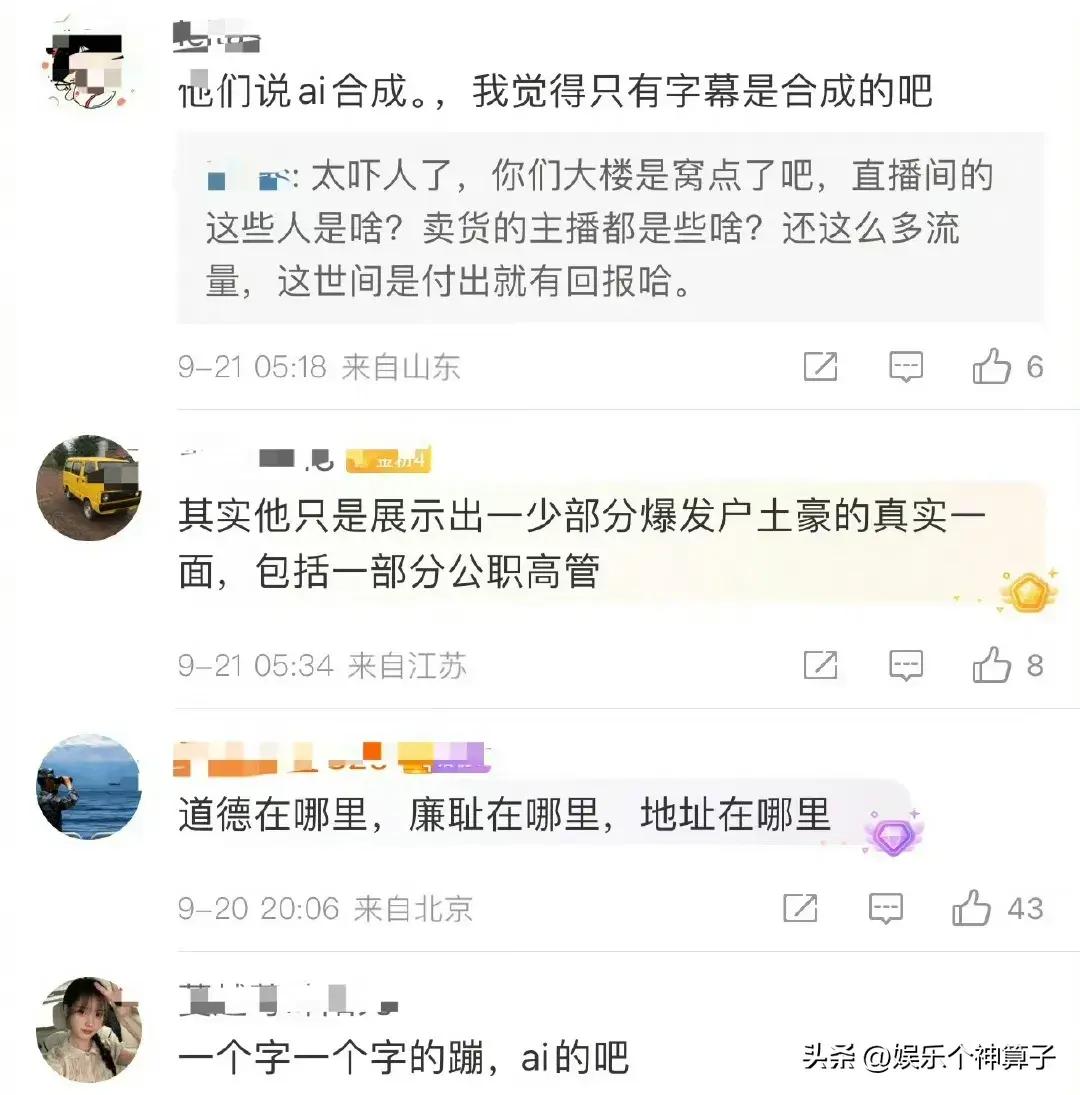Reply to the comment from 山东
Screen dimensions: 1080x1095
[906, 368]
